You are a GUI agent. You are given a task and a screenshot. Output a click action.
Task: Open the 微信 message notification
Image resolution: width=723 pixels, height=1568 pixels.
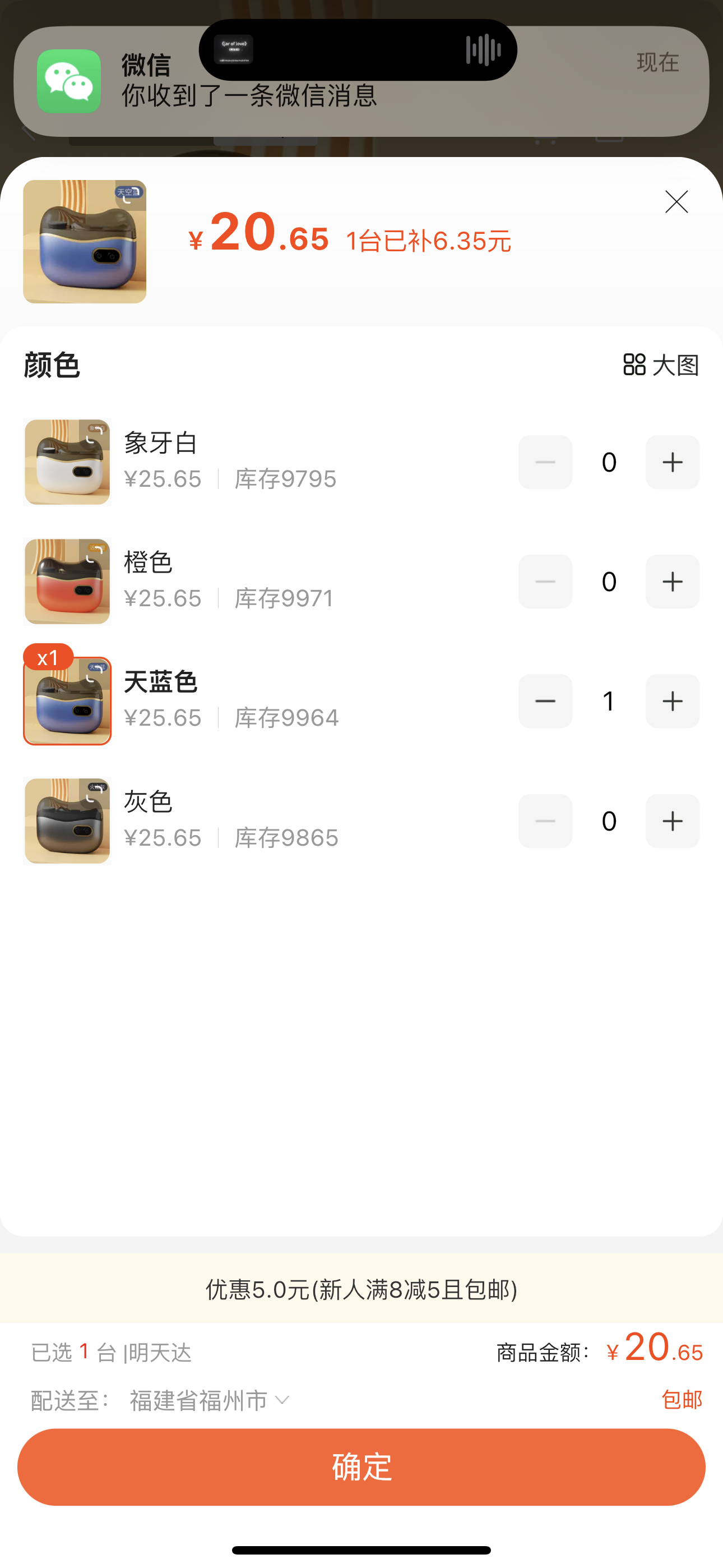pyautogui.click(x=361, y=81)
